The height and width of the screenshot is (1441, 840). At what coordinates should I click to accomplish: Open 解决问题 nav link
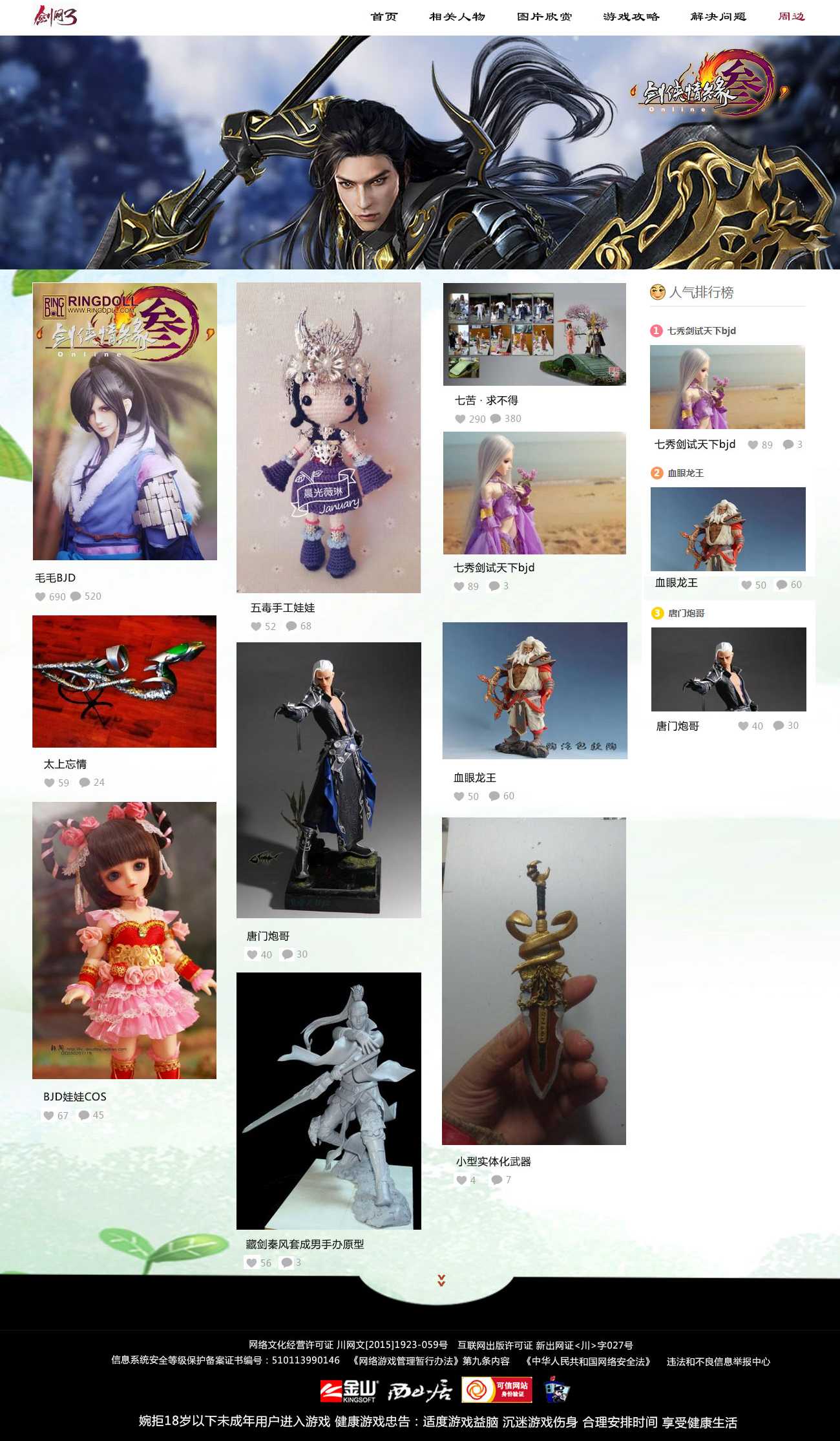coord(718,17)
